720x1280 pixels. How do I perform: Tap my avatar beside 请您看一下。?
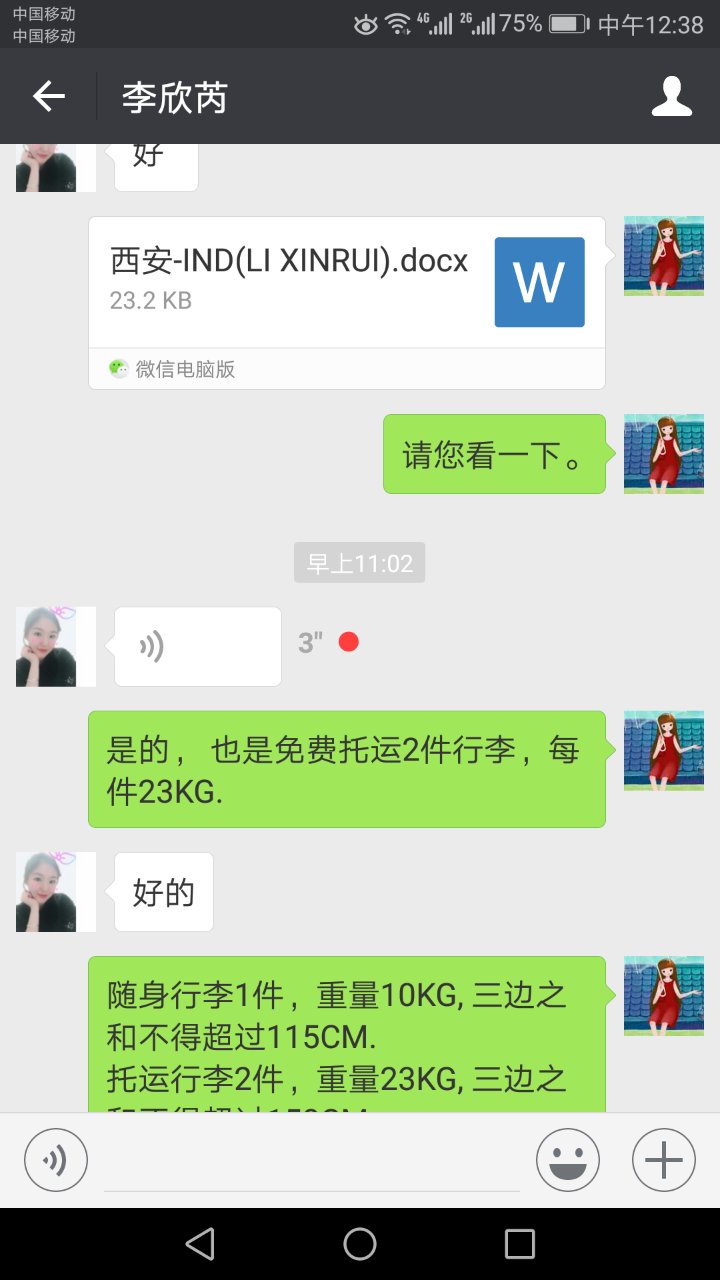[663, 454]
